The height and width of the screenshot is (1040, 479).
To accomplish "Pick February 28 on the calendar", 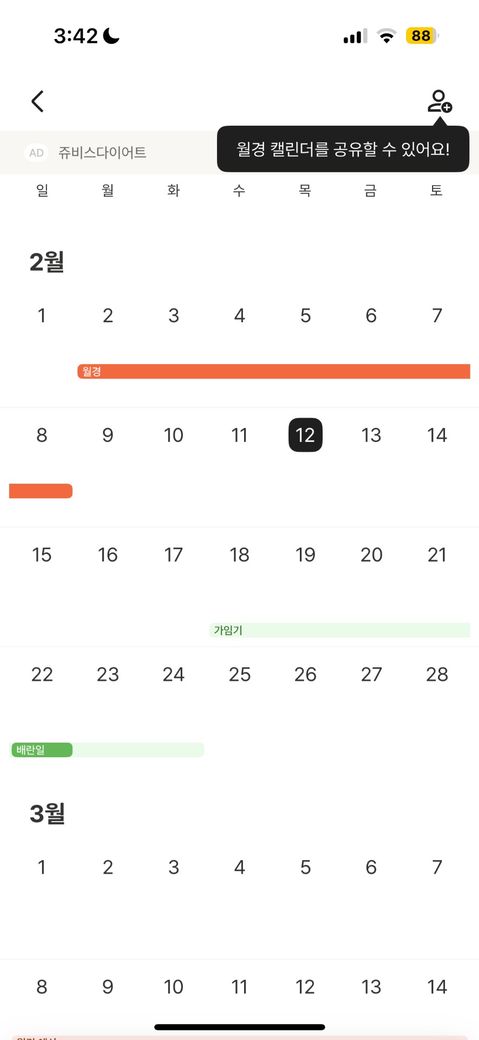I will (437, 675).
